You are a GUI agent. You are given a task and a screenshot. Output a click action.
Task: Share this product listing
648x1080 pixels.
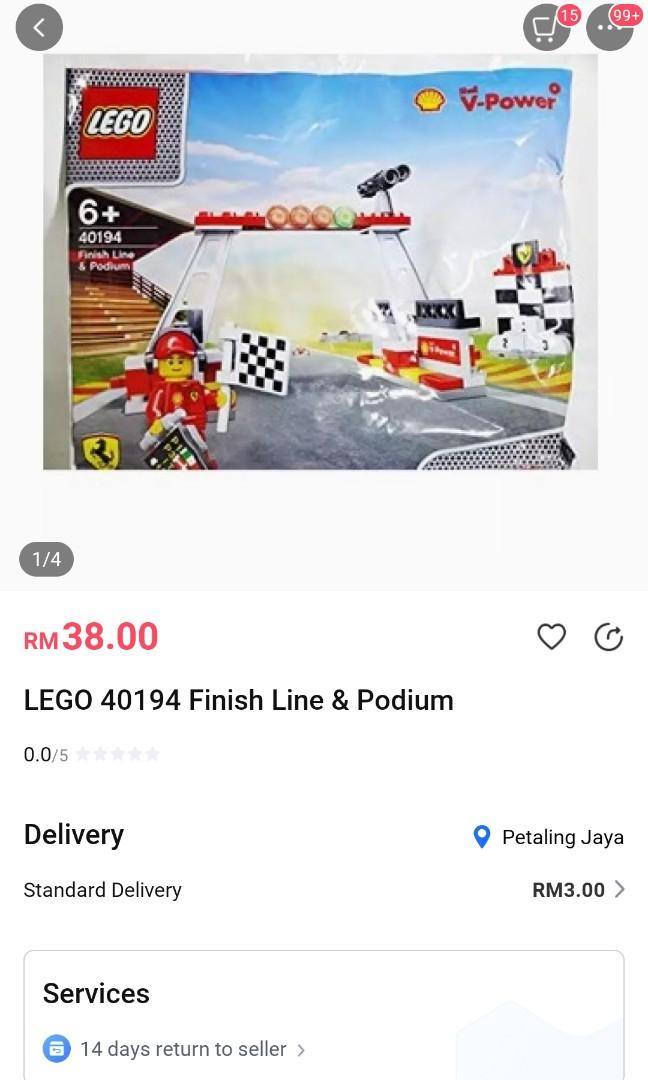608,636
